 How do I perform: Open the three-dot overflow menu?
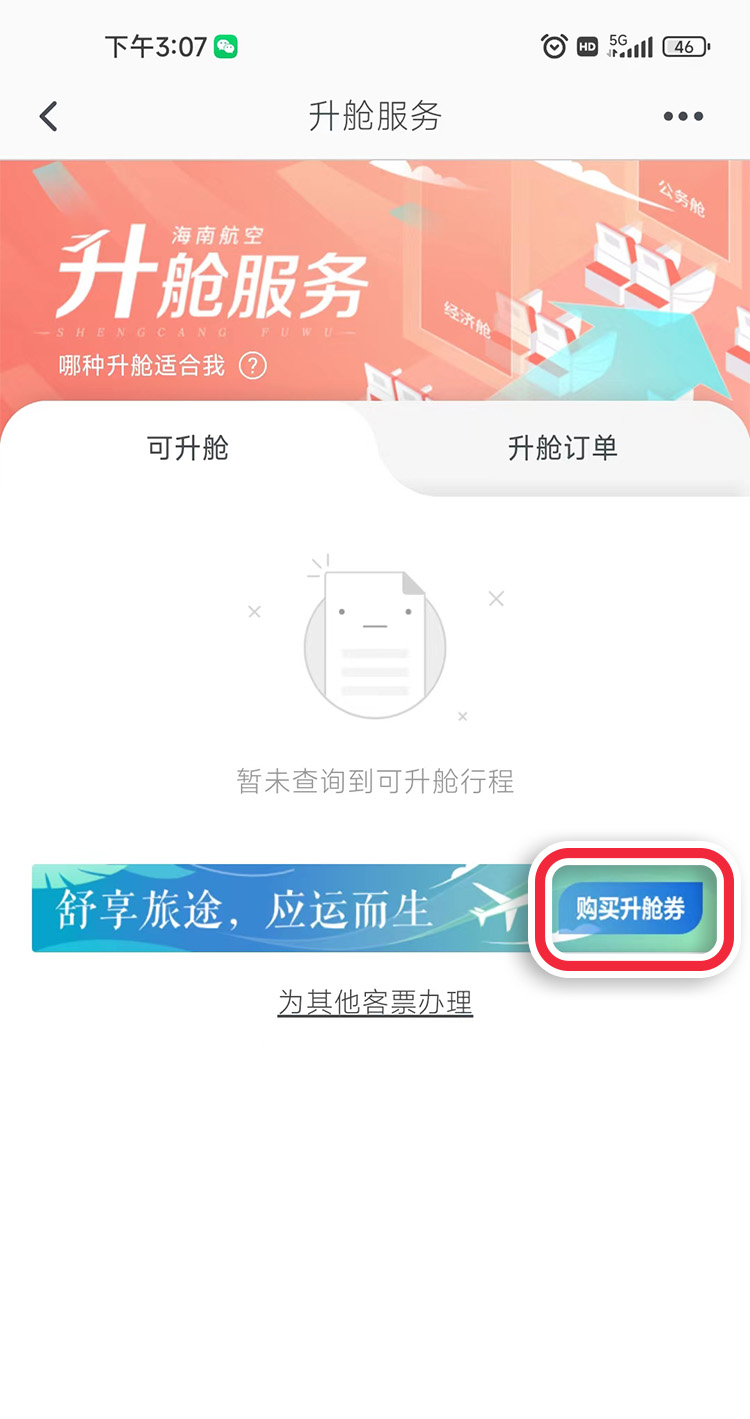pos(683,116)
